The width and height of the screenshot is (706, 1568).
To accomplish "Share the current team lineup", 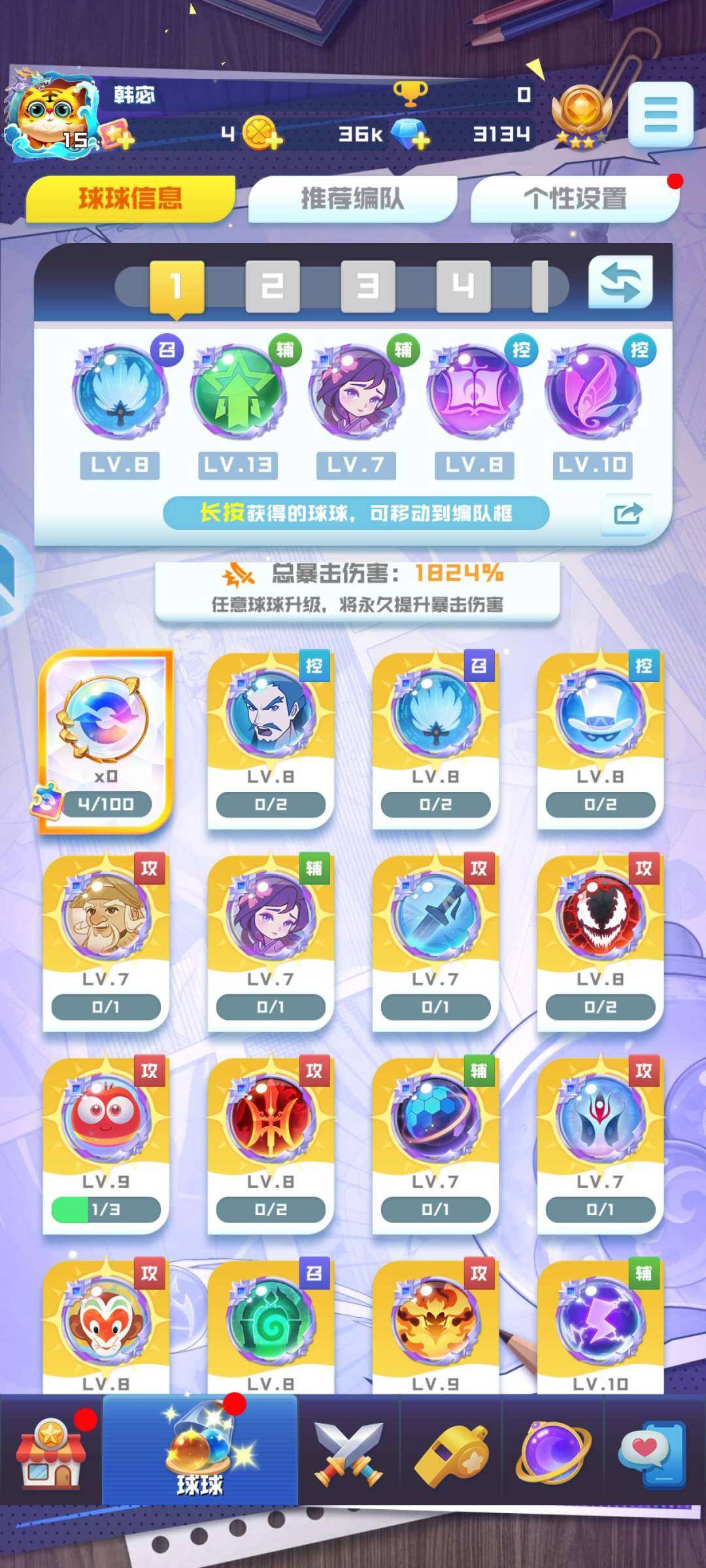I will (x=627, y=514).
